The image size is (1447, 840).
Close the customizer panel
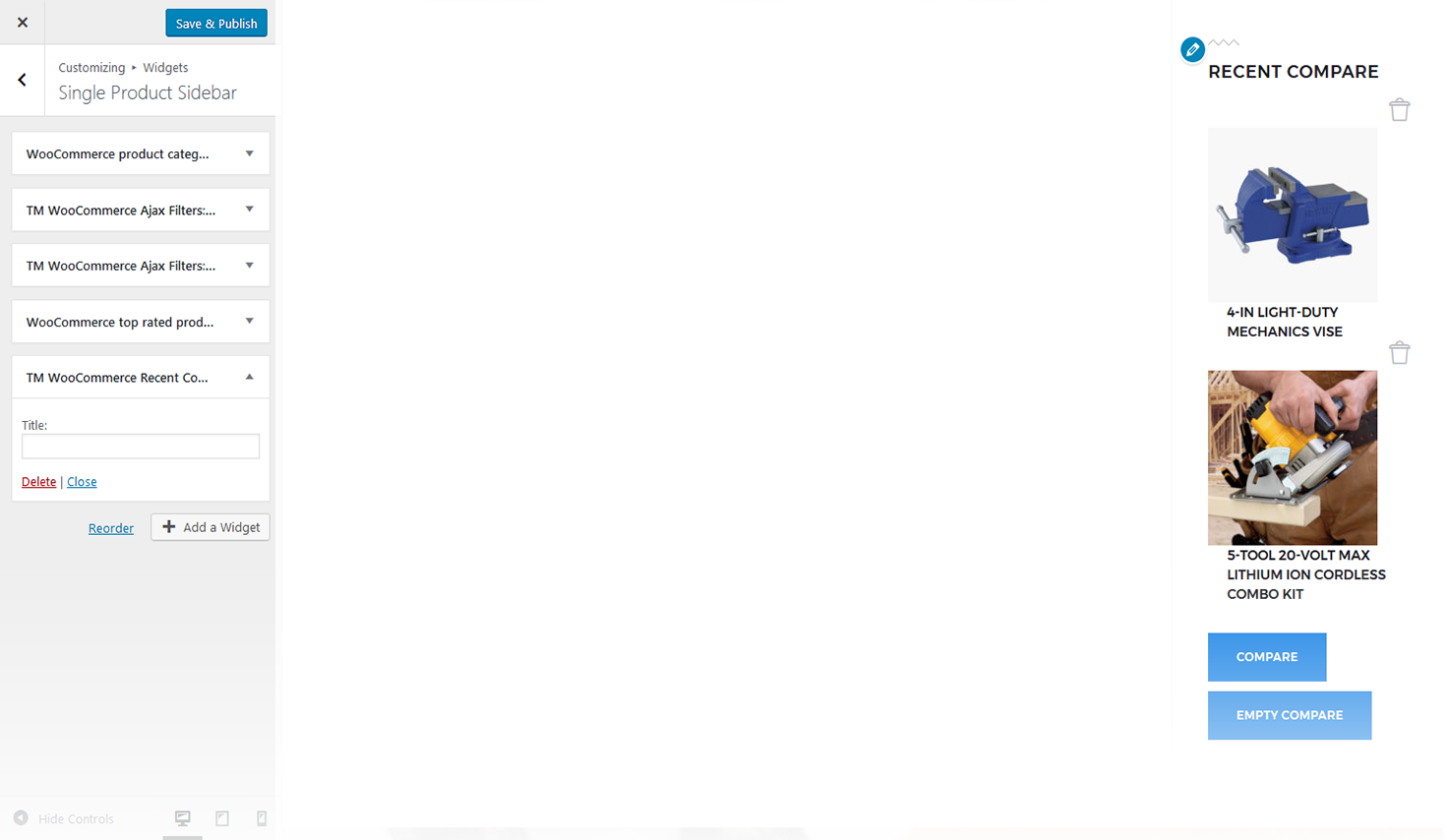pyautogui.click(x=22, y=22)
